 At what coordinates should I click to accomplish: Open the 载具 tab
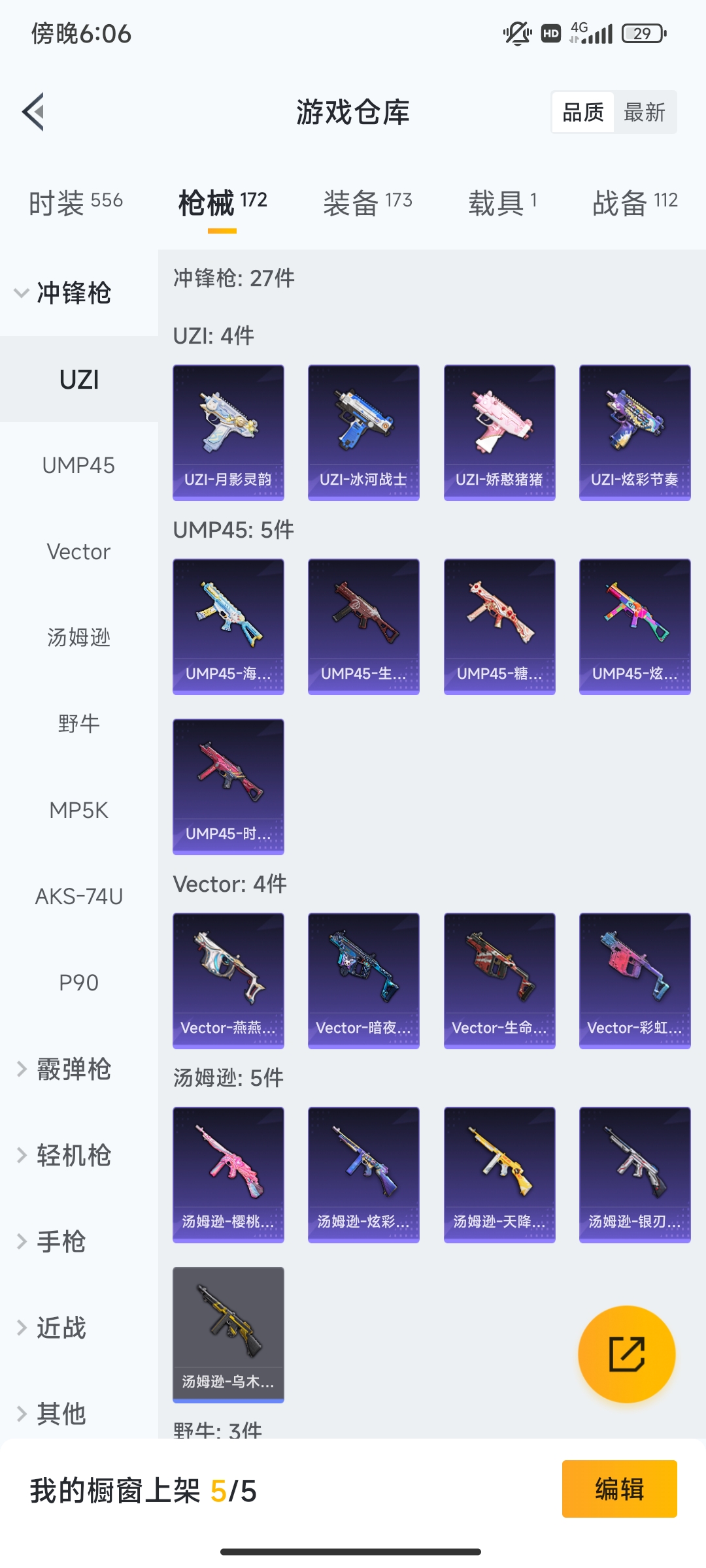coord(503,203)
